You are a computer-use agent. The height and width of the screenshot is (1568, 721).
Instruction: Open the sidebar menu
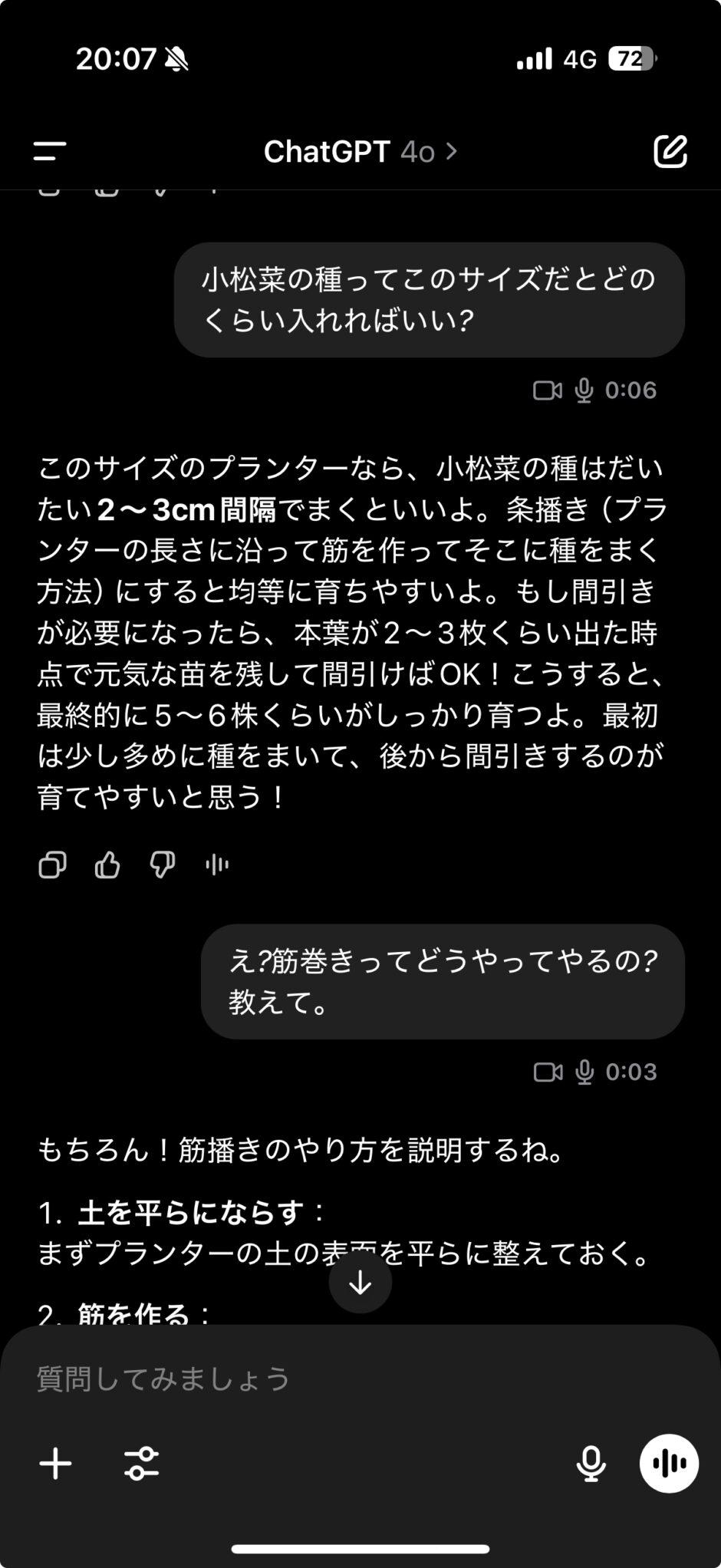pos(50,151)
